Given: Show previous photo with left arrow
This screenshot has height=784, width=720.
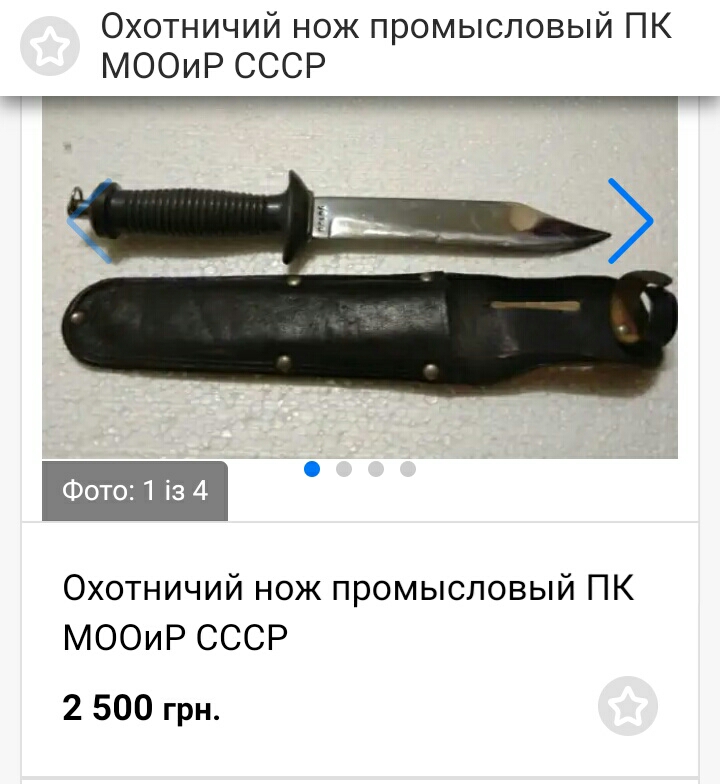Looking at the screenshot, I should 88,221.
